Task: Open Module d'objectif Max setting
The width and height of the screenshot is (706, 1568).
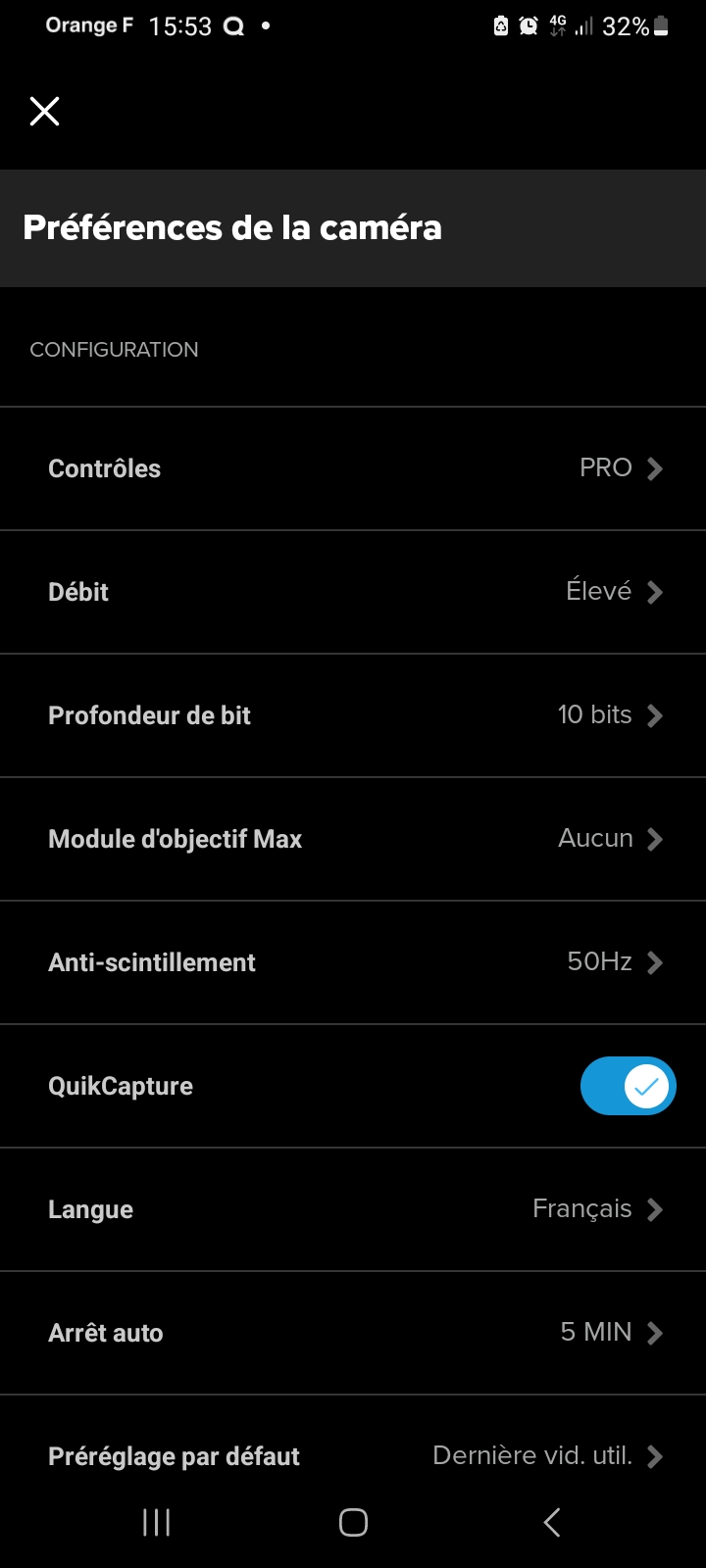Action: coord(353,839)
